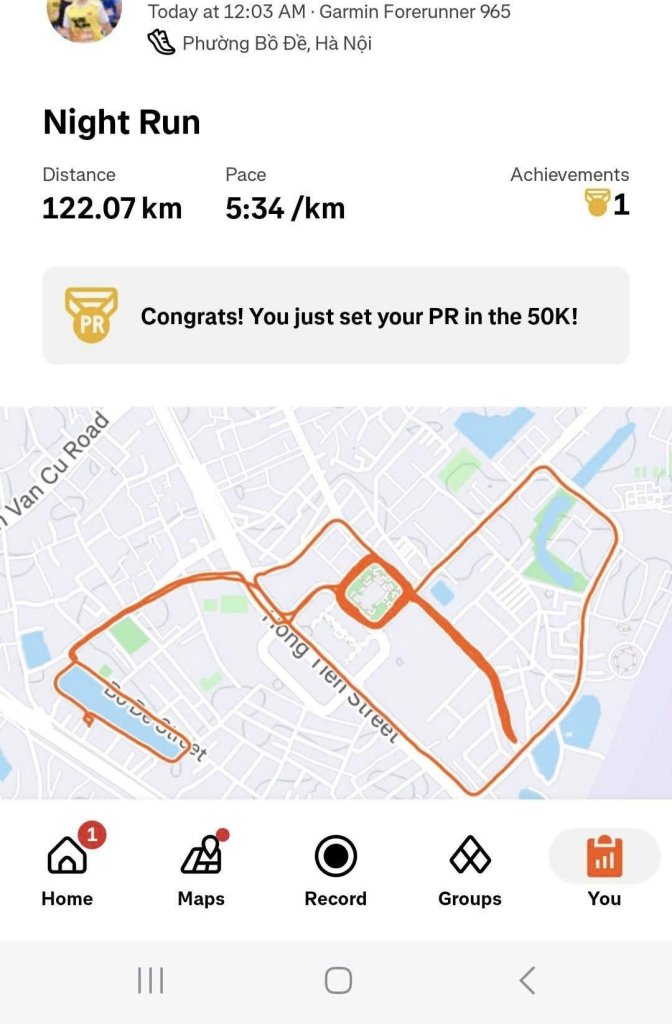672x1024 pixels.
Task: Open the Night Run route map
Action: click(x=336, y=602)
